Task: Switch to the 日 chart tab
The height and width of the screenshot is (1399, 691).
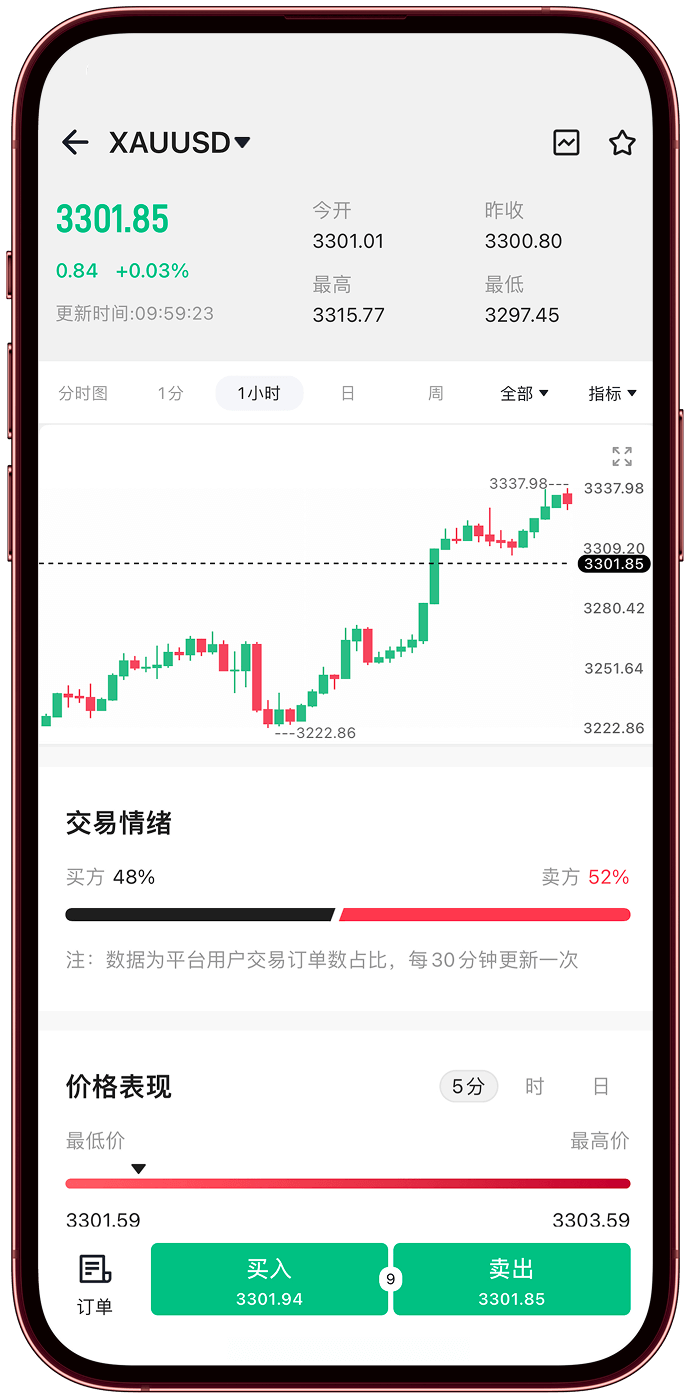Action: coord(347,394)
